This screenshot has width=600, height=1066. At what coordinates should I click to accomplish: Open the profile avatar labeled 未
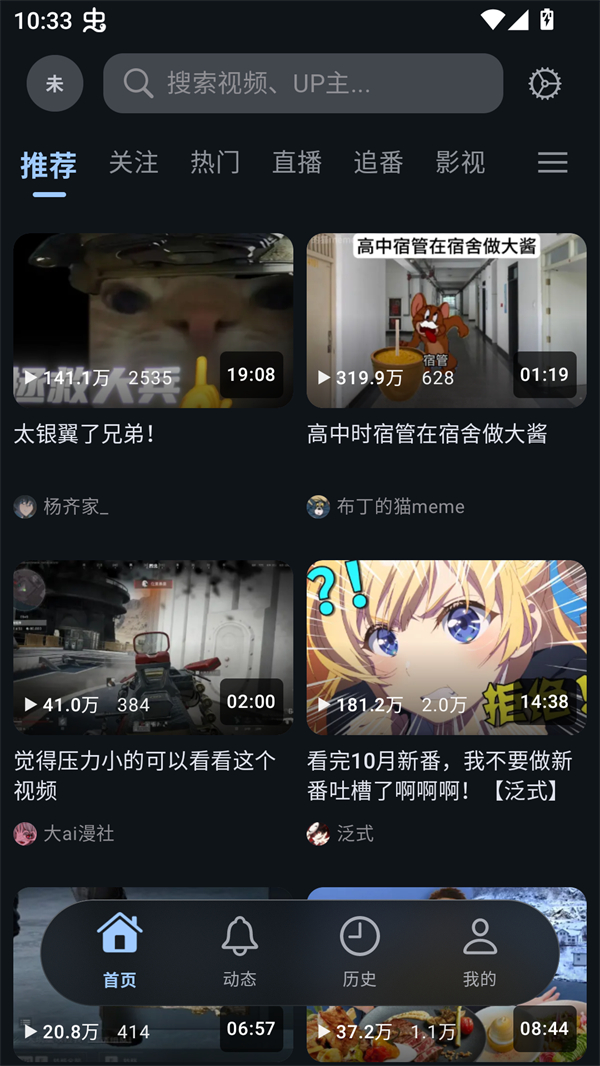click(55, 84)
